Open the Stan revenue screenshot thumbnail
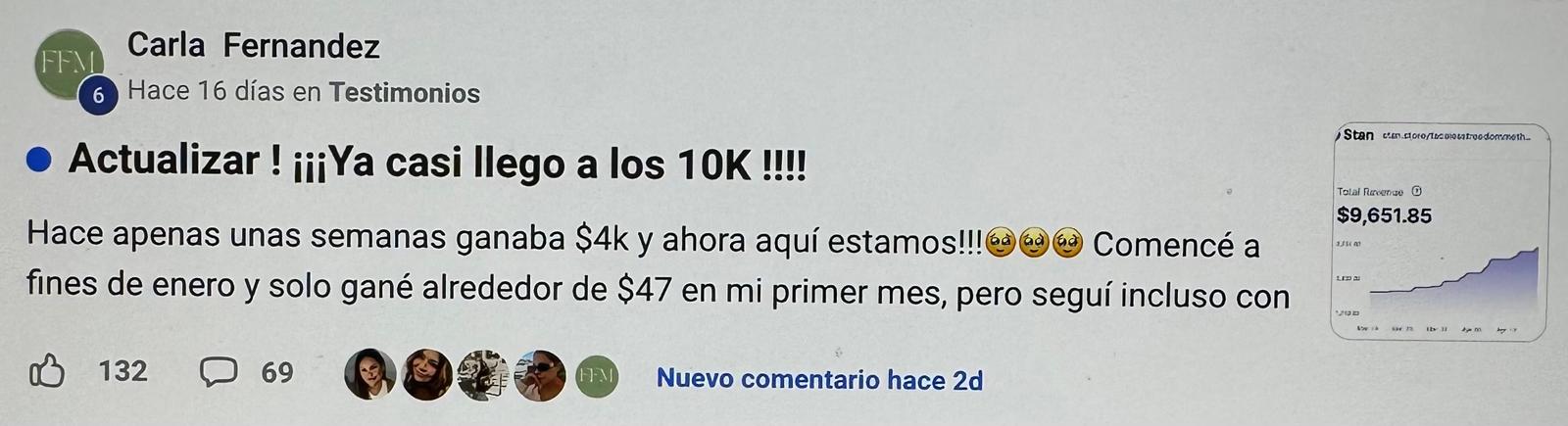Screen dimensions: 1568x426 [1439, 233]
